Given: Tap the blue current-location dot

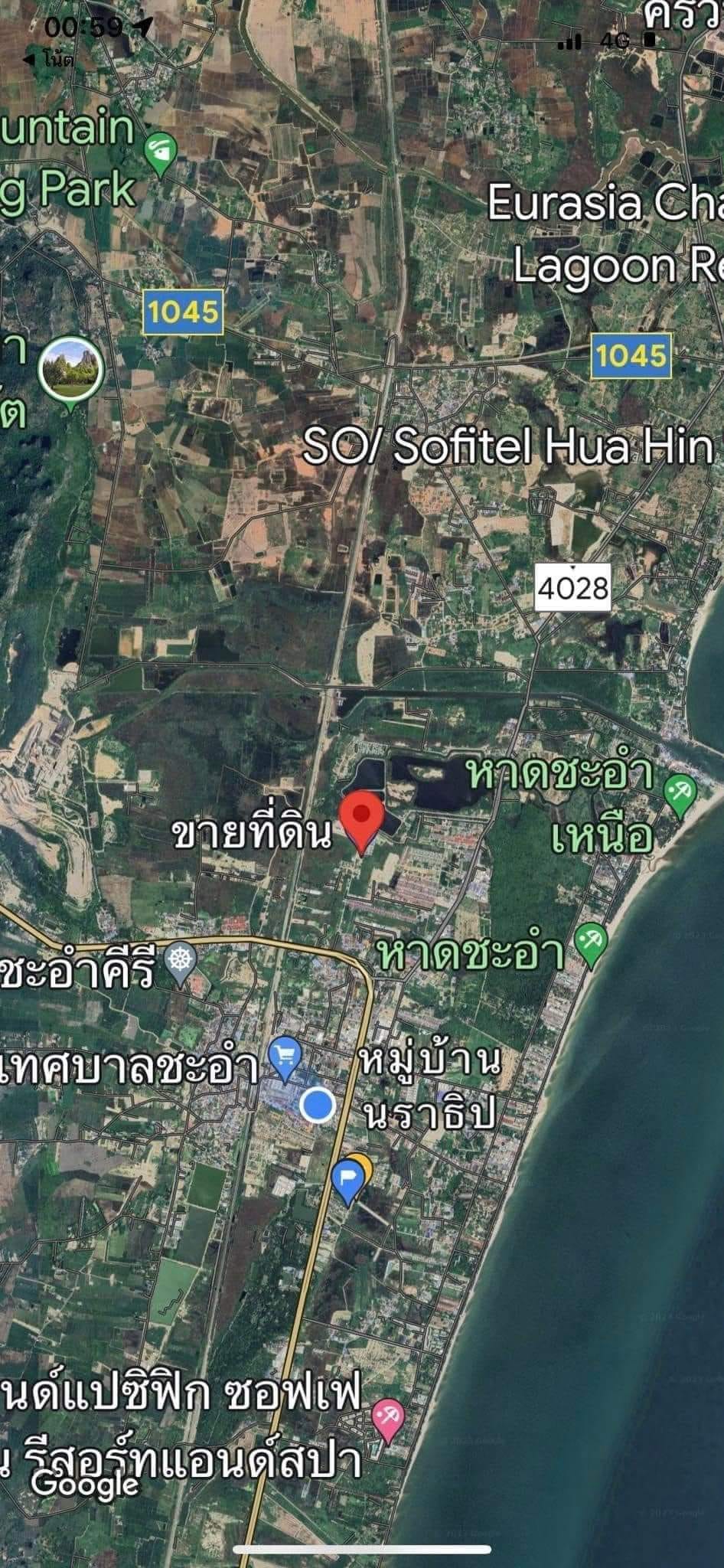Looking at the screenshot, I should (x=316, y=1106).
